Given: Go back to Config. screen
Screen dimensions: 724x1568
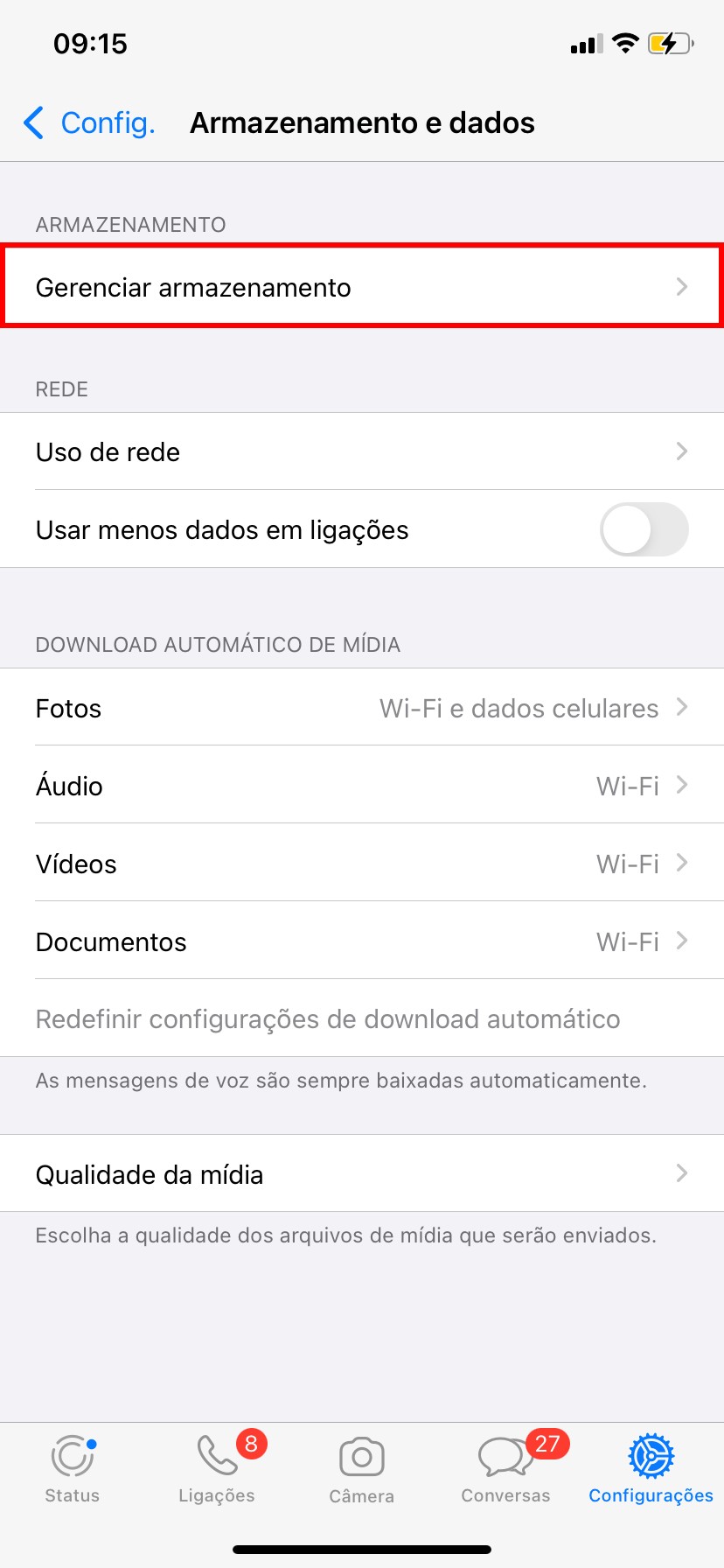Looking at the screenshot, I should (89, 123).
